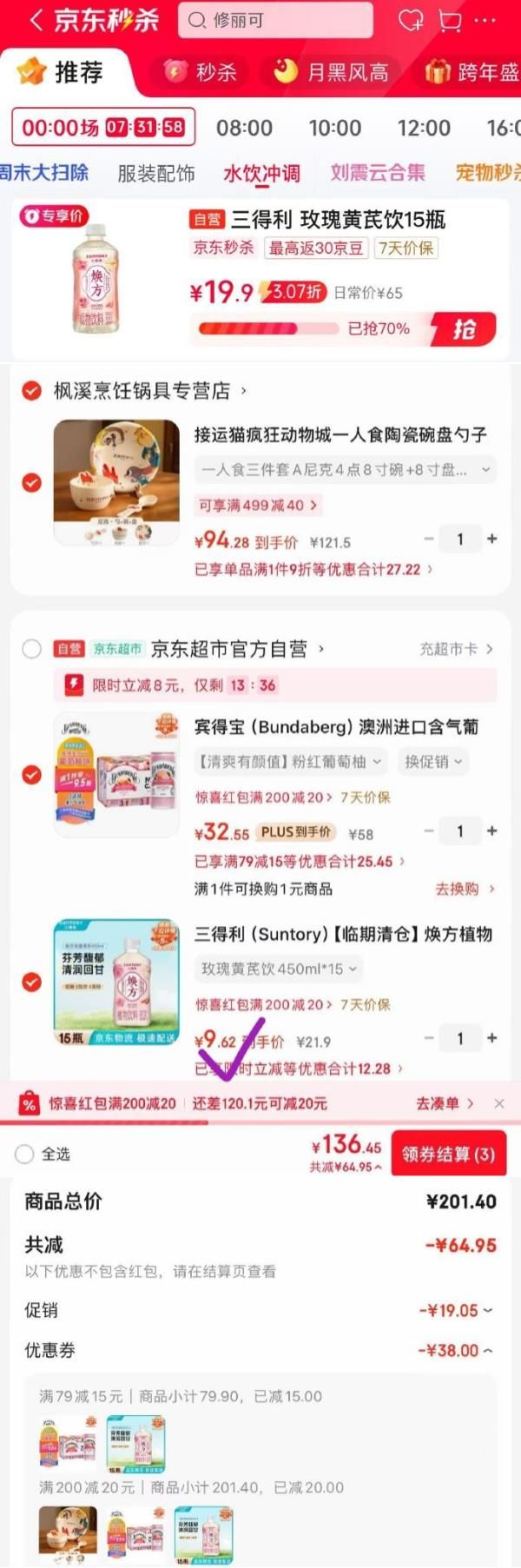Open the three-dot overflow menu
The width and height of the screenshot is (521, 1568).
click(x=486, y=20)
